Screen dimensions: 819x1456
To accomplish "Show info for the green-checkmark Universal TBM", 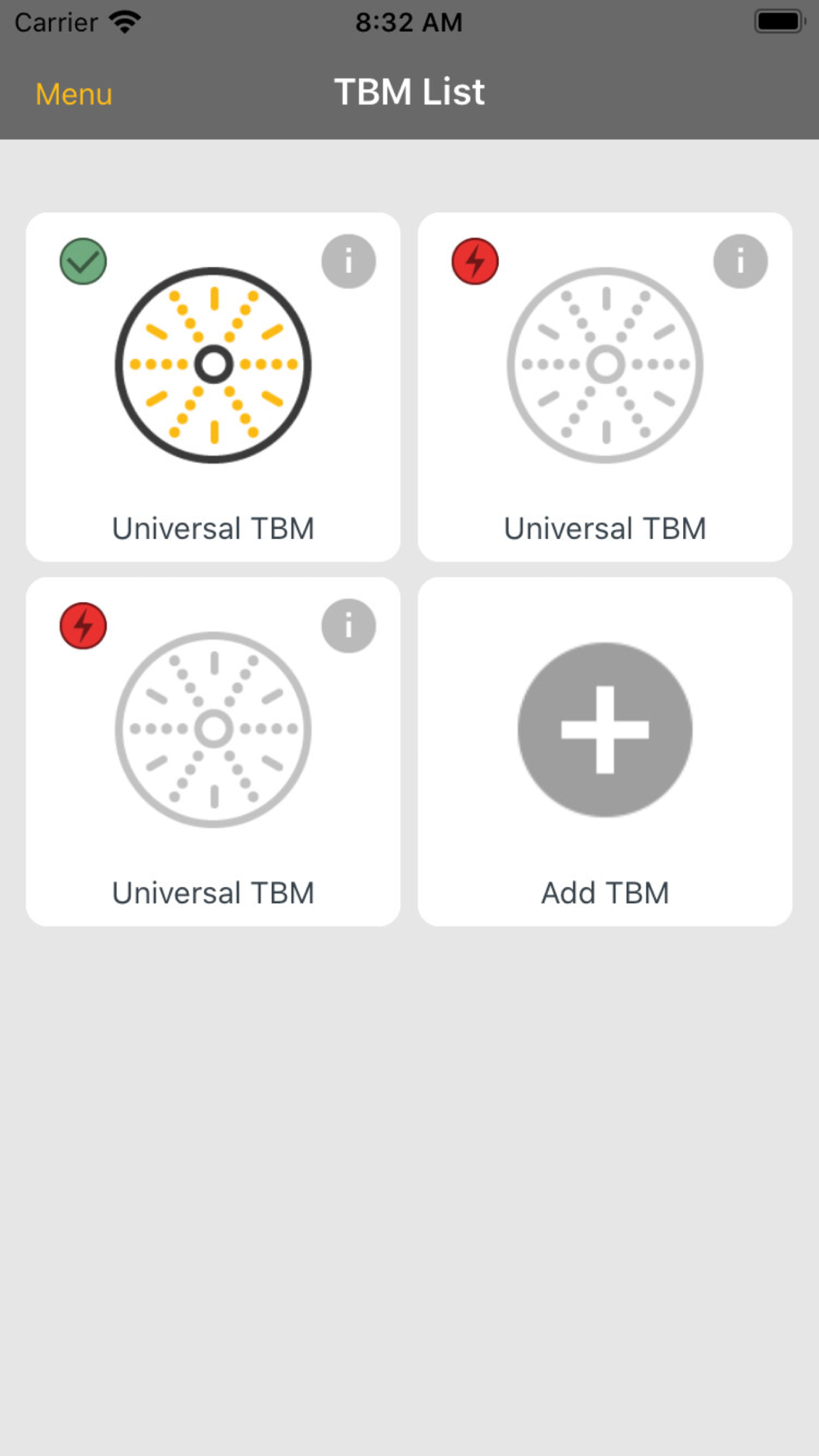I will click(x=348, y=262).
